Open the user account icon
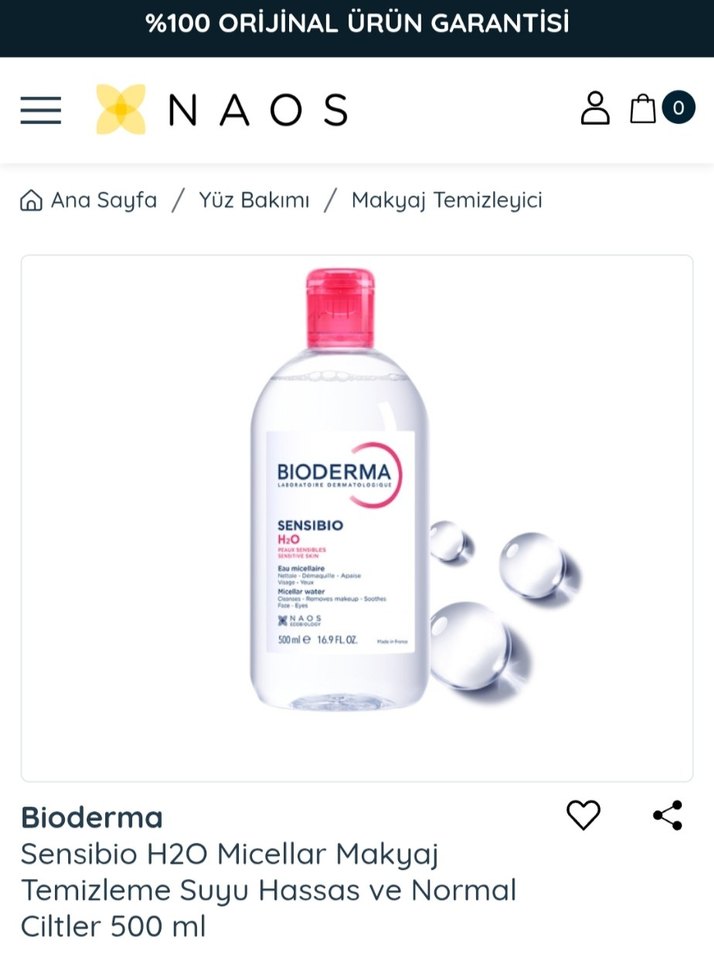The height and width of the screenshot is (961, 714). coord(595,108)
